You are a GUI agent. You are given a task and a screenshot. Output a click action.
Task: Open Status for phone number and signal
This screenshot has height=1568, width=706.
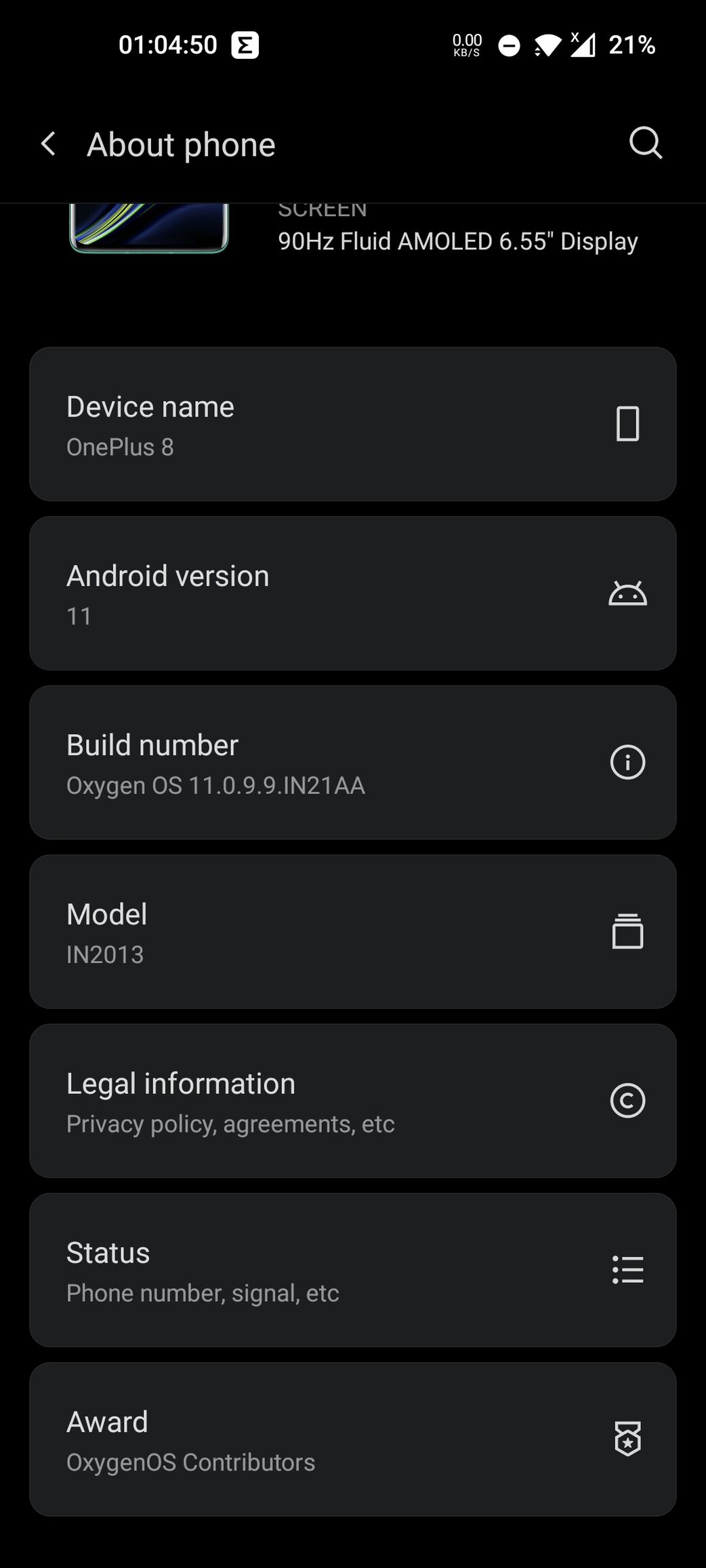[x=353, y=1270]
